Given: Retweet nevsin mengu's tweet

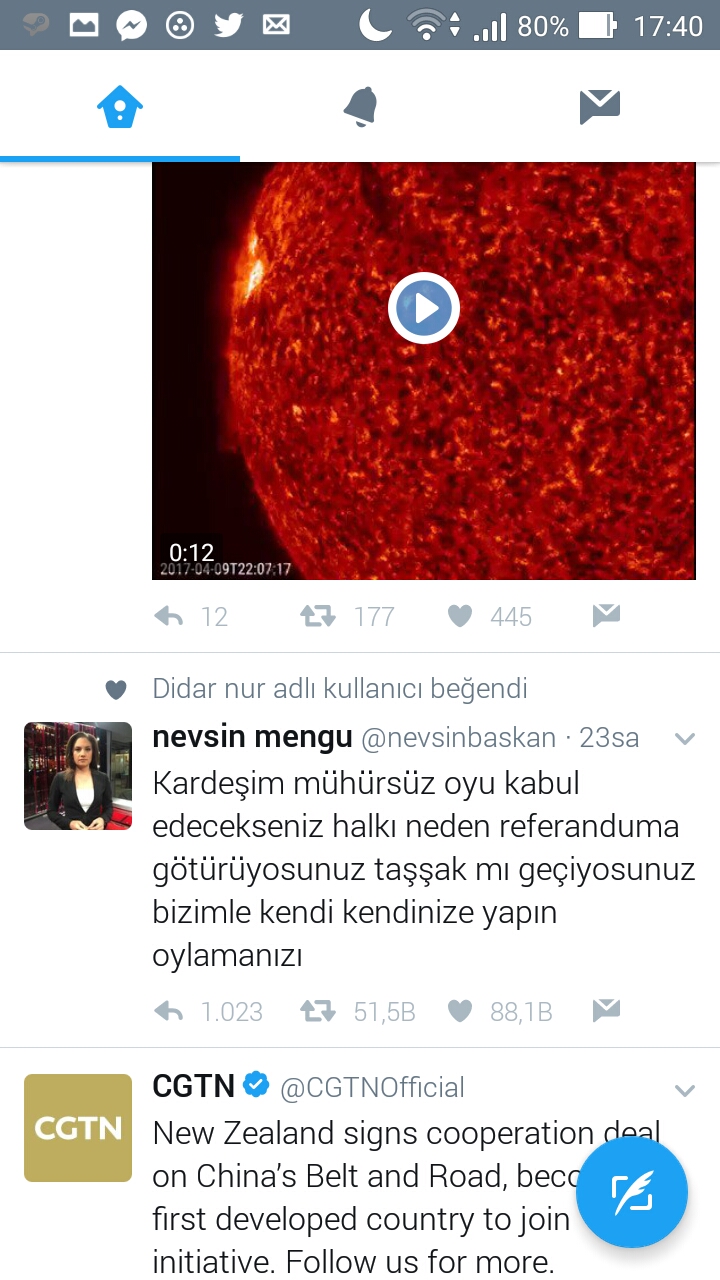Looking at the screenshot, I should (x=318, y=1012).
